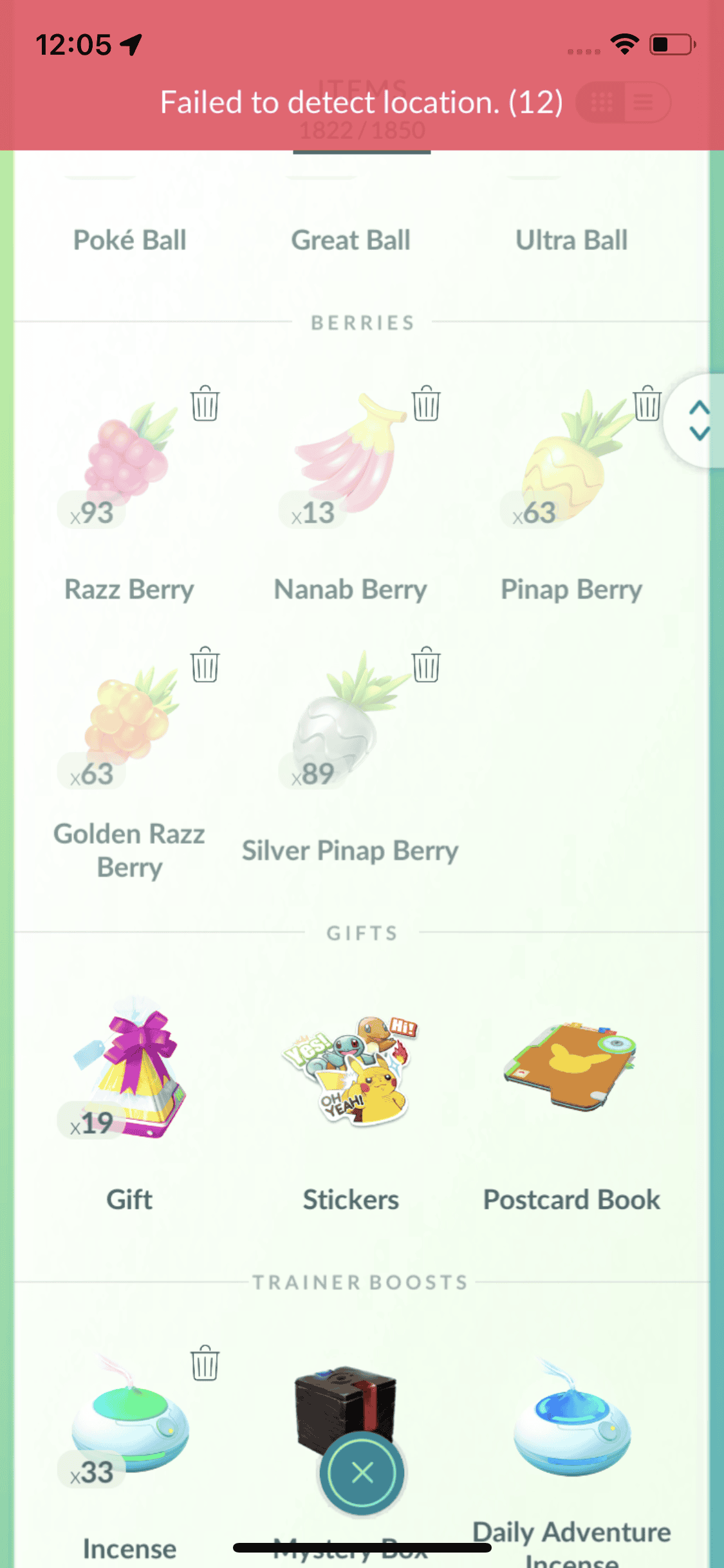724x1568 pixels.
Task: Toggle grid and list view switch
Action: [623, 102]
